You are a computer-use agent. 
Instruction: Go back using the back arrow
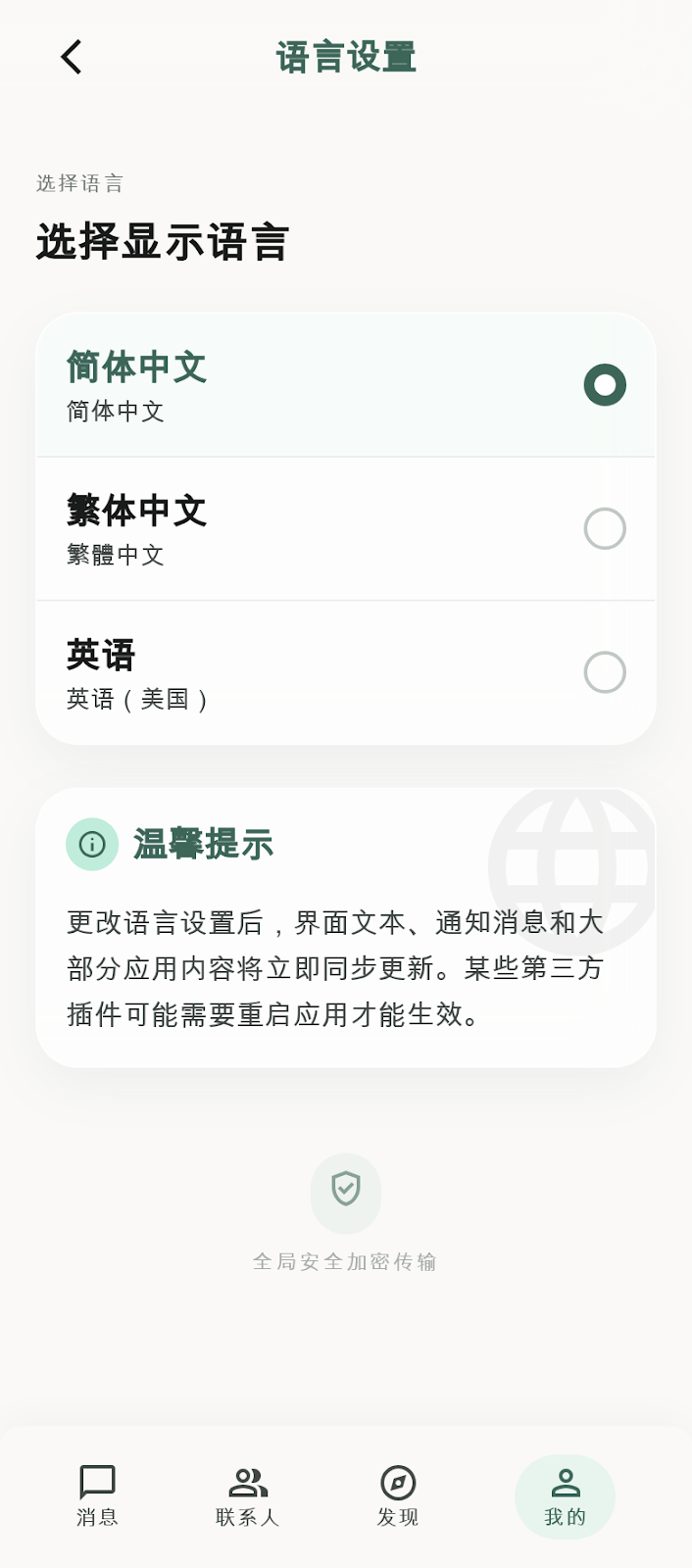(72, 57)
